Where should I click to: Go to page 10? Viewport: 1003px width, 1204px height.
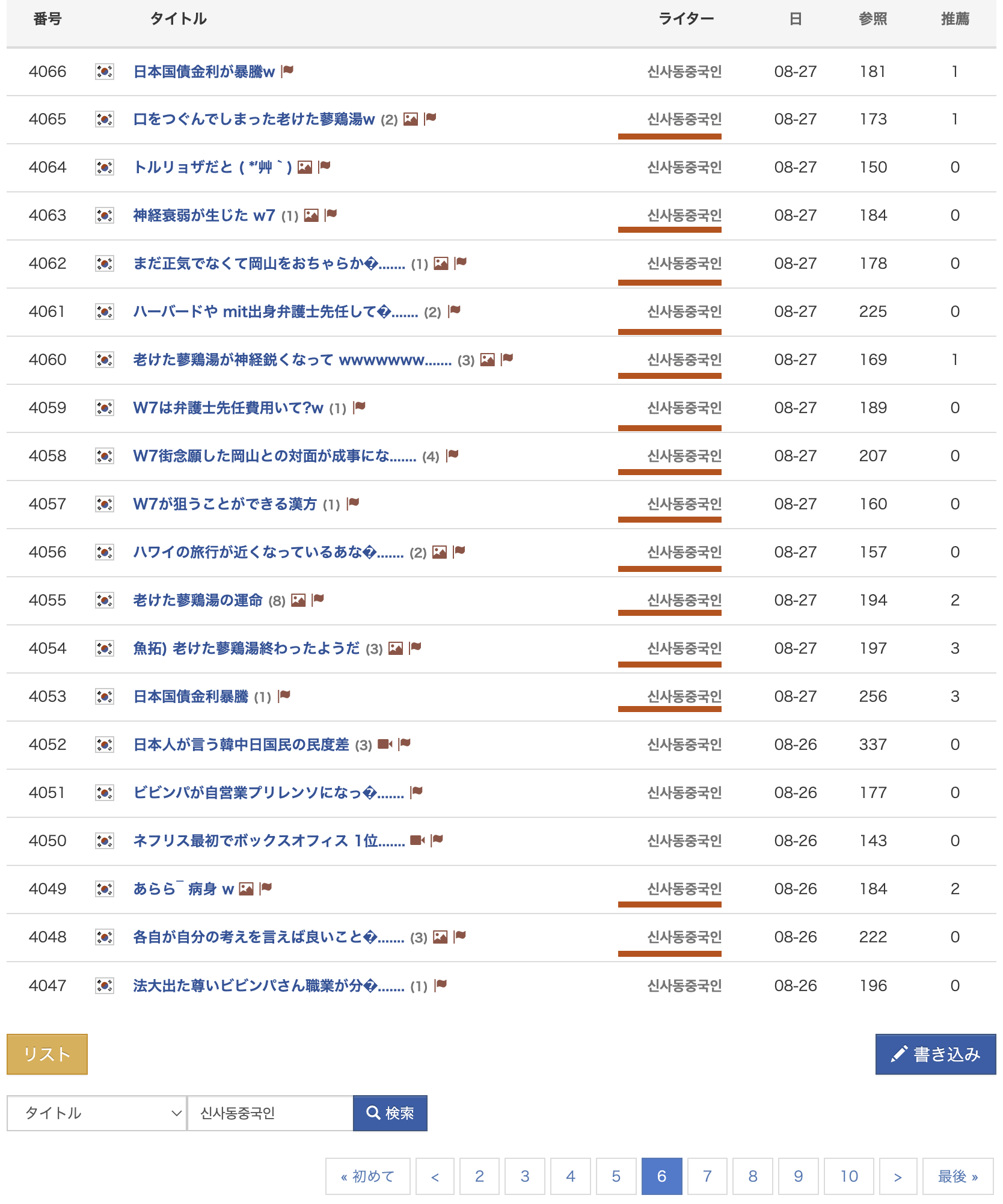(848, 1176)
